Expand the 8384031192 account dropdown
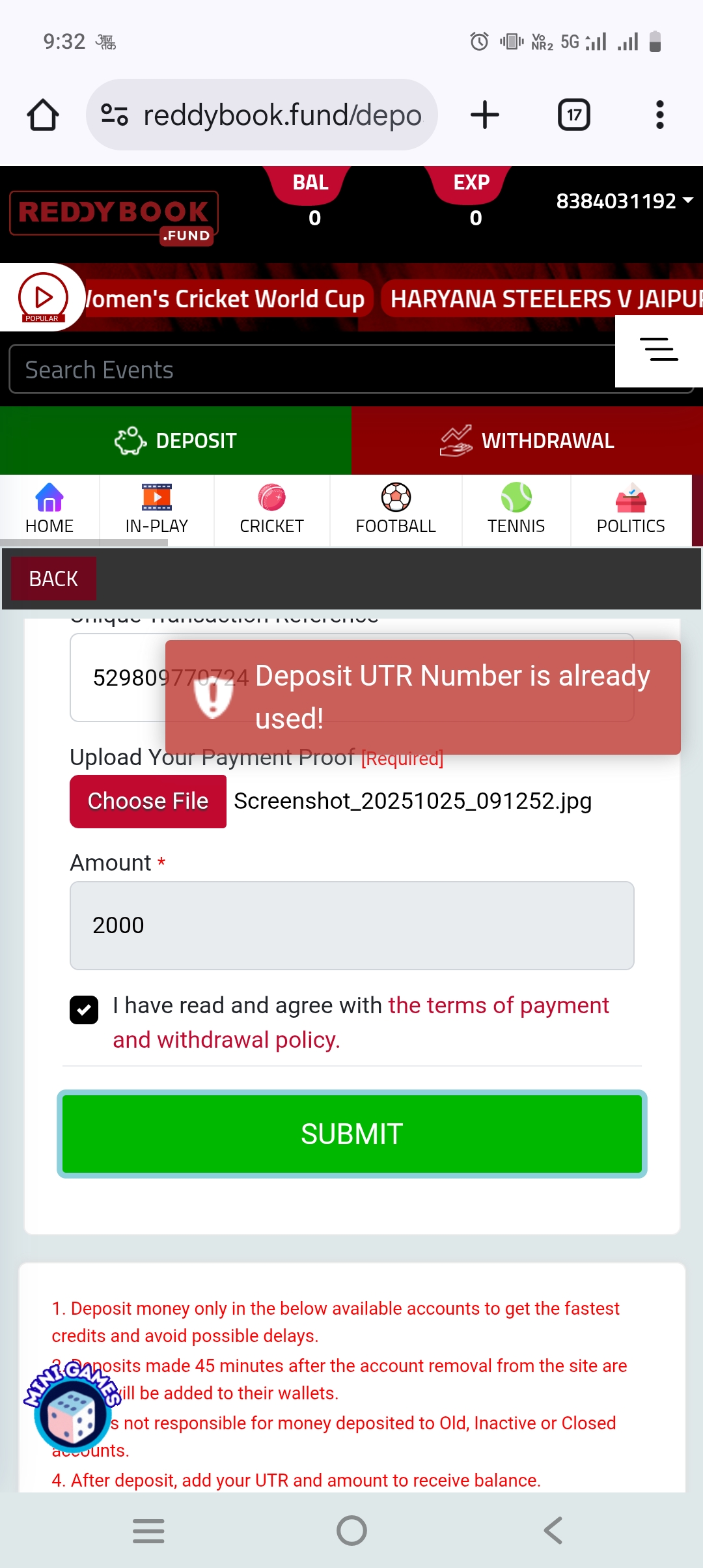The width and height of the screenshot is (703, 1568). (x=624, y=201)
